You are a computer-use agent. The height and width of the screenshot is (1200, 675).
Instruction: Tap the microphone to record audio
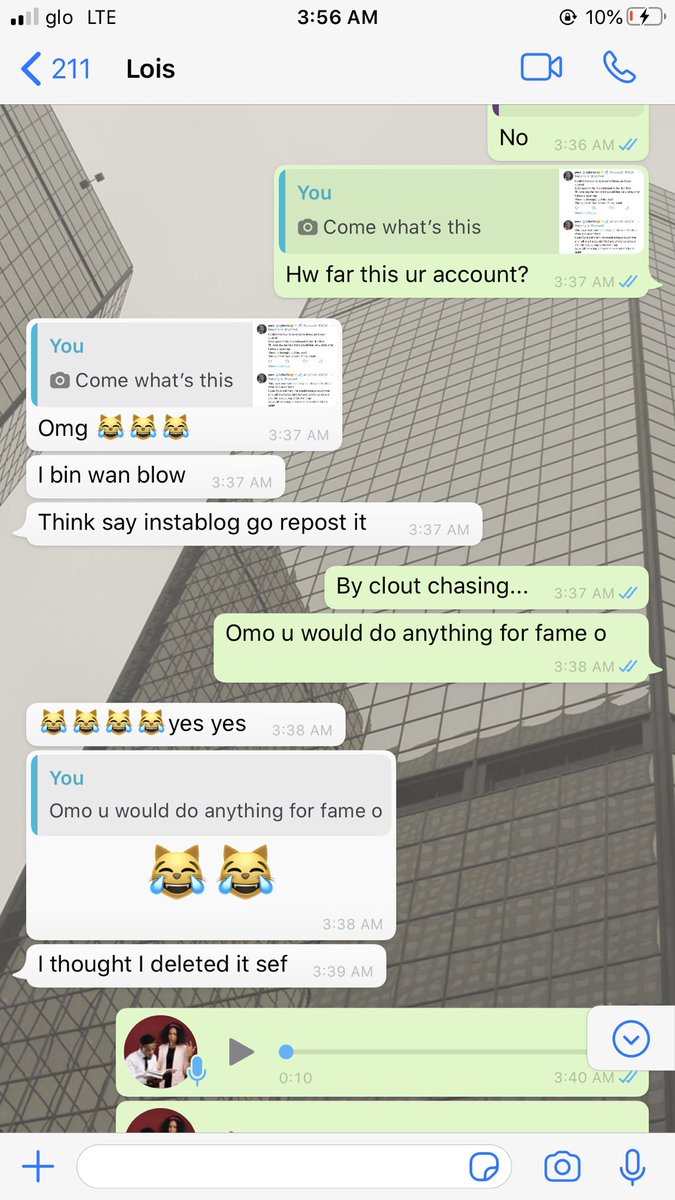coord(631,1166)
